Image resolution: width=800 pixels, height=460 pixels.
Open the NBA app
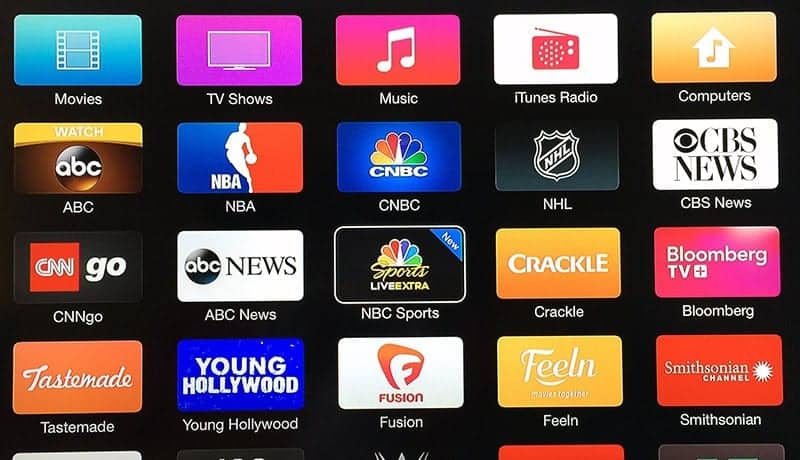coord(239,158)
